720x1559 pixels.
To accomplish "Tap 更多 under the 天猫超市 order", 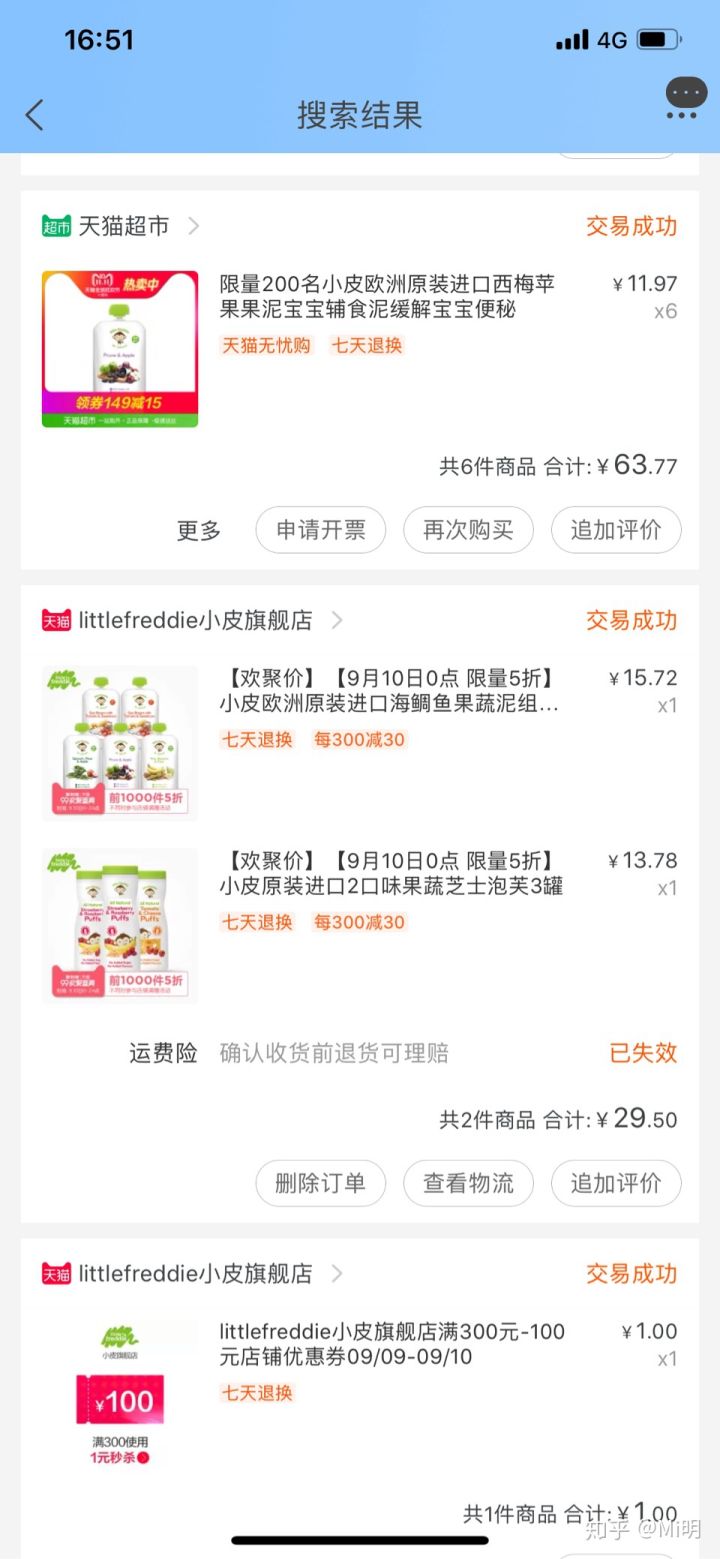I will [198, 530].
